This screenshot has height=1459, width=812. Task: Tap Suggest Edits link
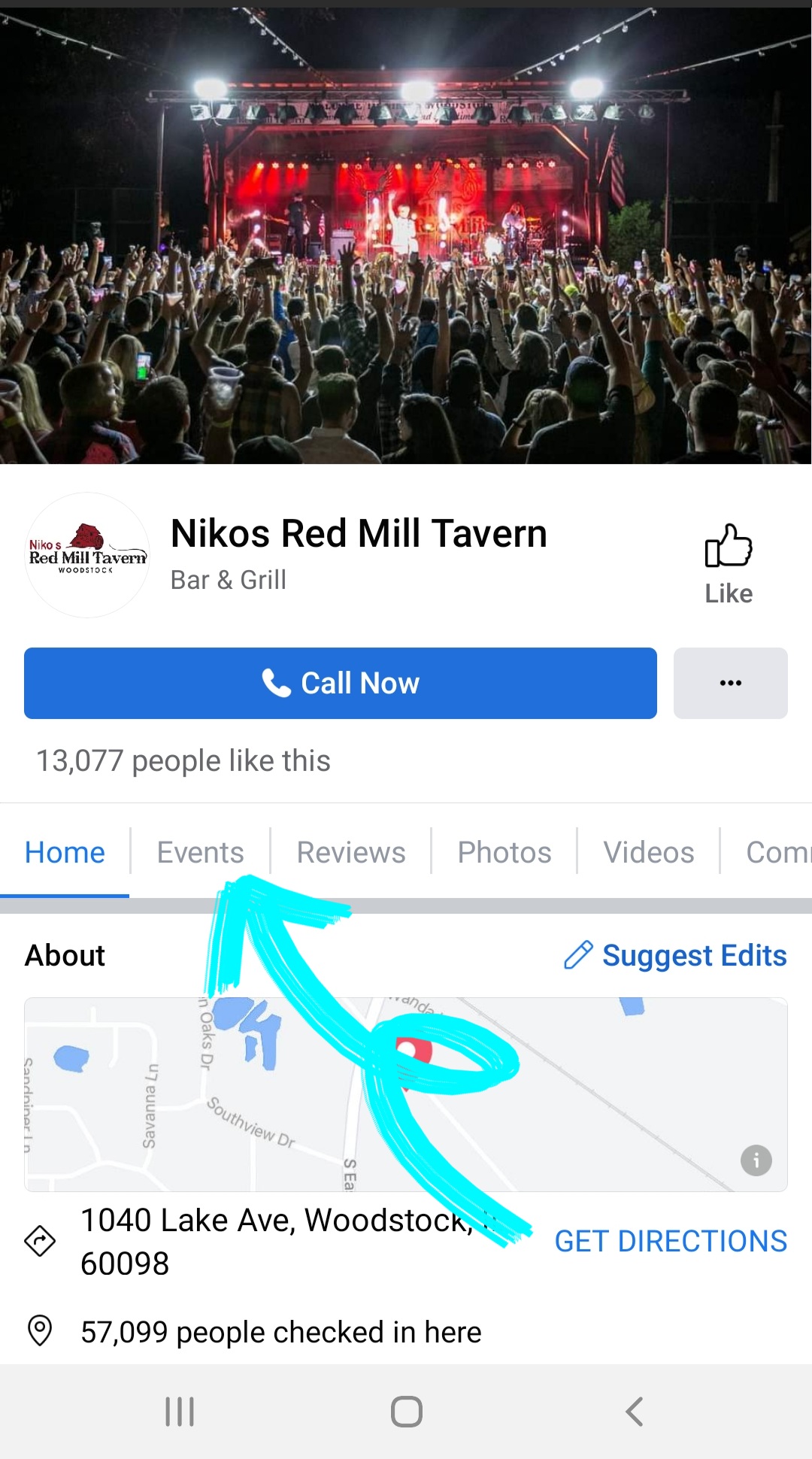pos(675,955)
